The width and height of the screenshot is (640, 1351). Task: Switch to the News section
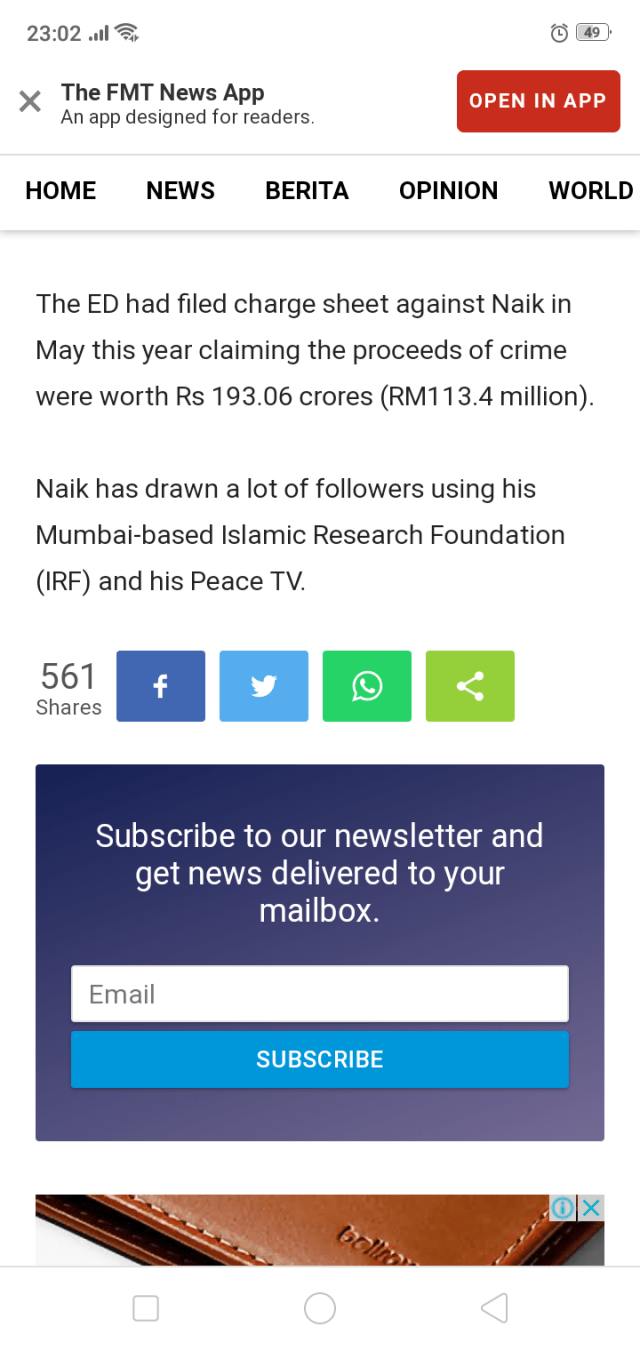[x=180, y=191]
